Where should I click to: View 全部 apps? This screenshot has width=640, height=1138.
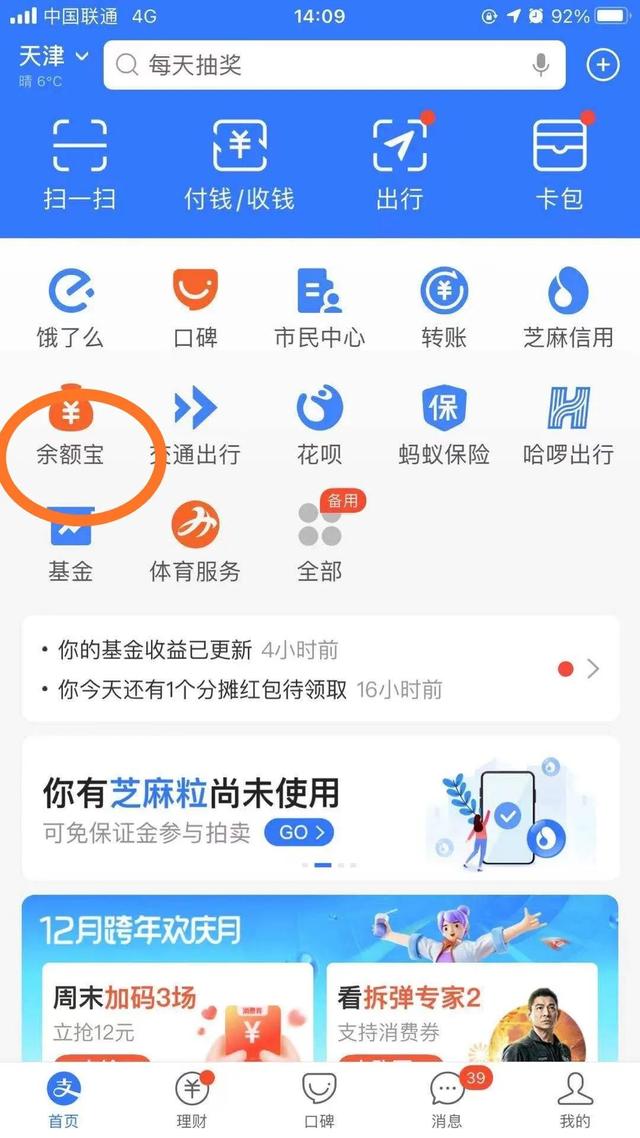[319, 542]
